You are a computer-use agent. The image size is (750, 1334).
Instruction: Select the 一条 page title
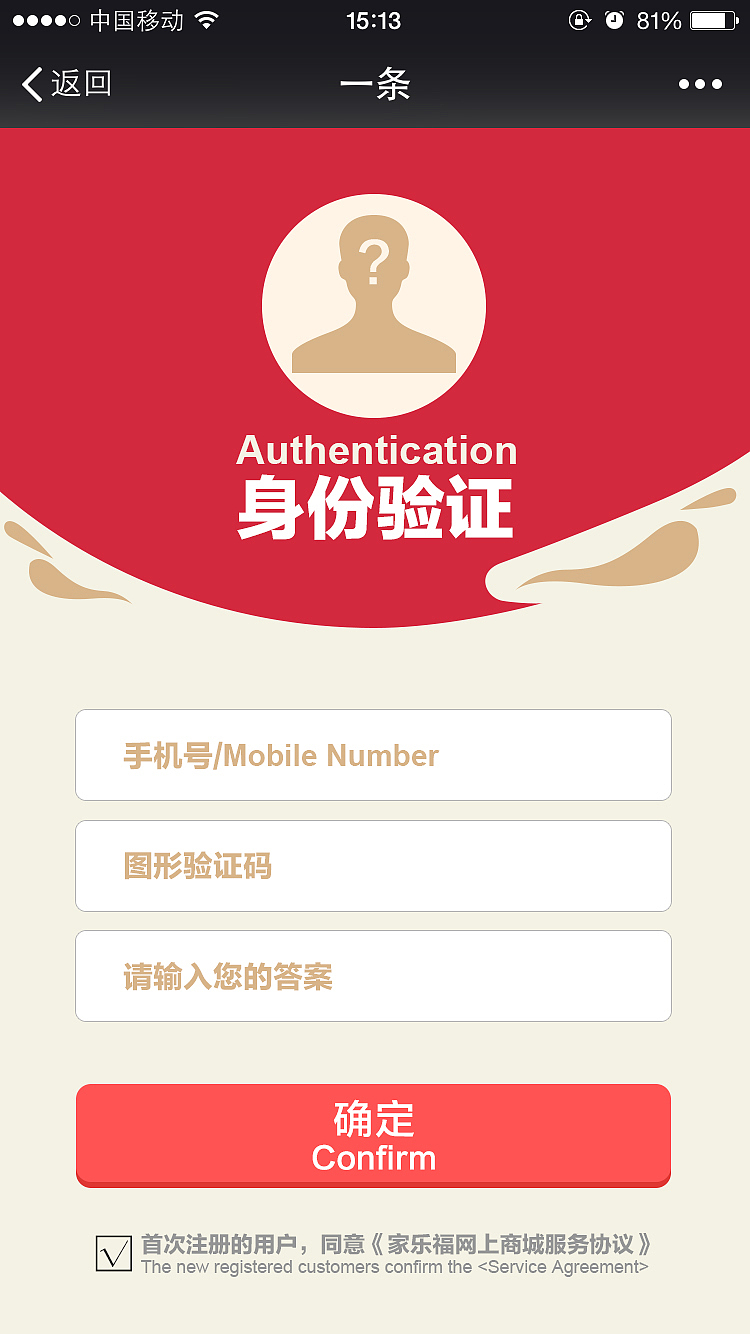point(375,84)
